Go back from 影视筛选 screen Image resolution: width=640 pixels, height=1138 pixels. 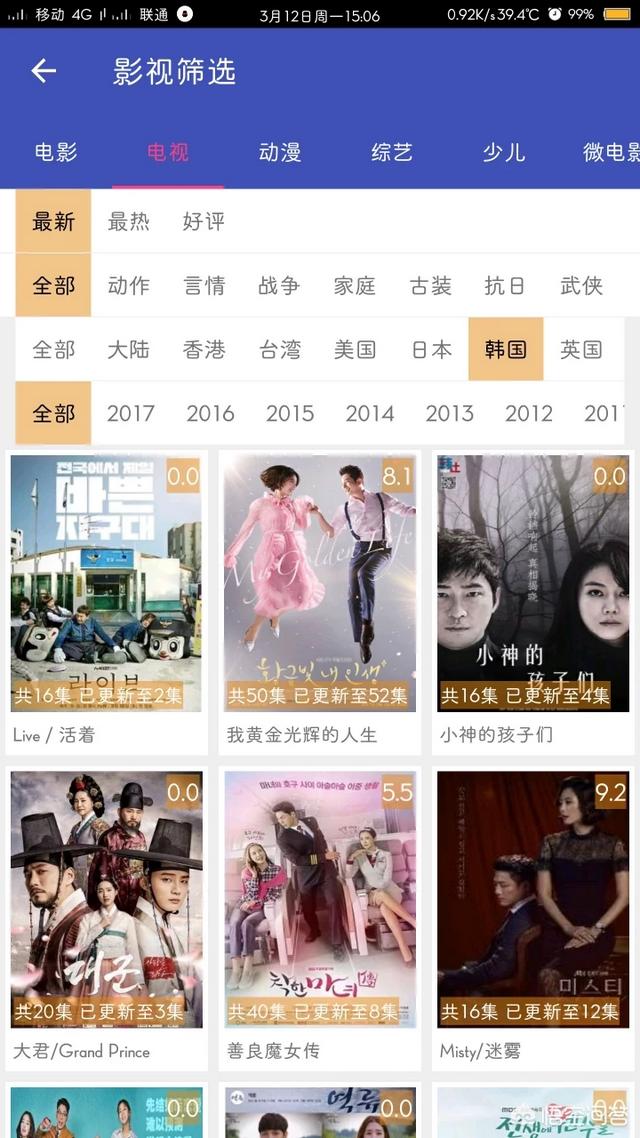click(44, 71)
